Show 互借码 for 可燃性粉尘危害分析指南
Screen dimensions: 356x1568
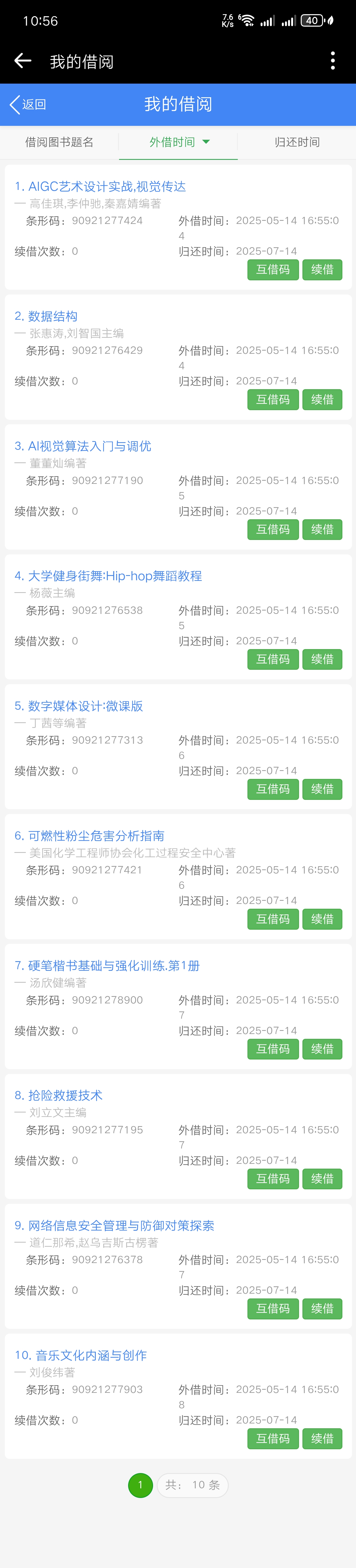273,919
